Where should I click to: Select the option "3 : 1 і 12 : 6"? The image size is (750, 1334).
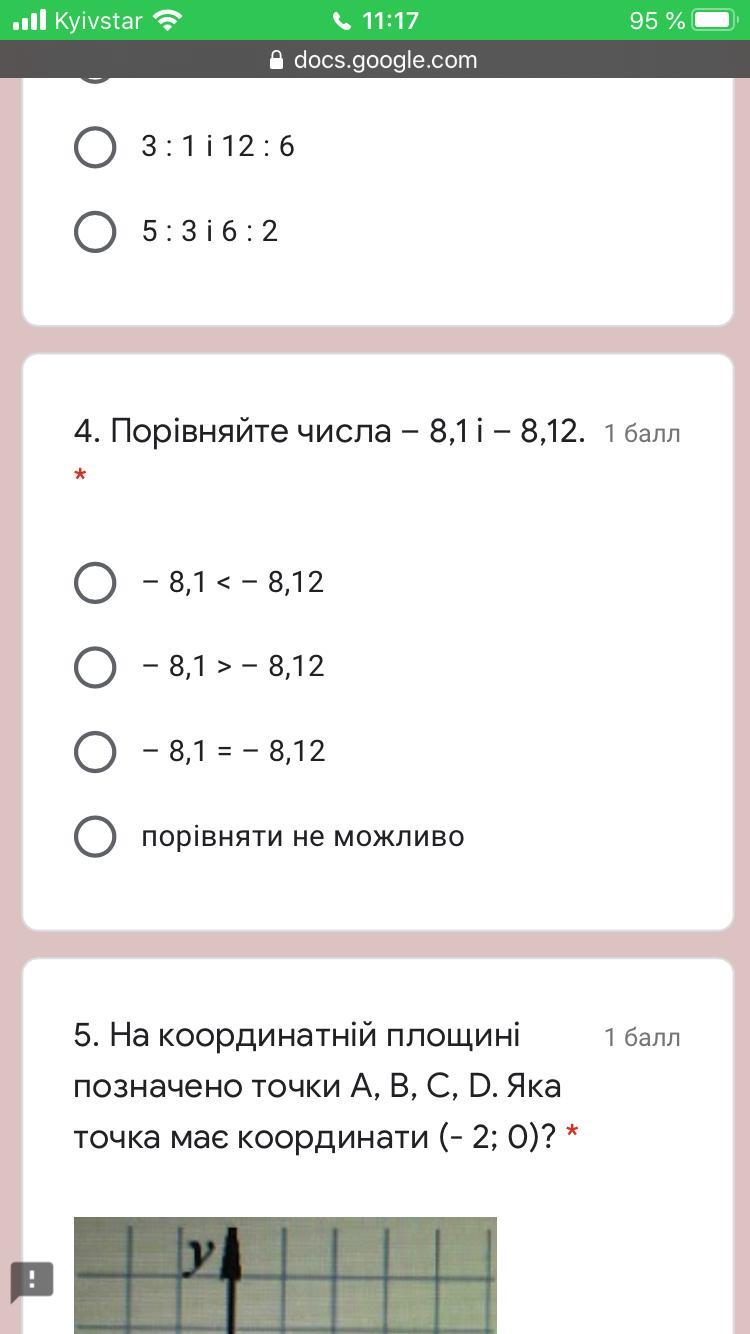[95, 147]
